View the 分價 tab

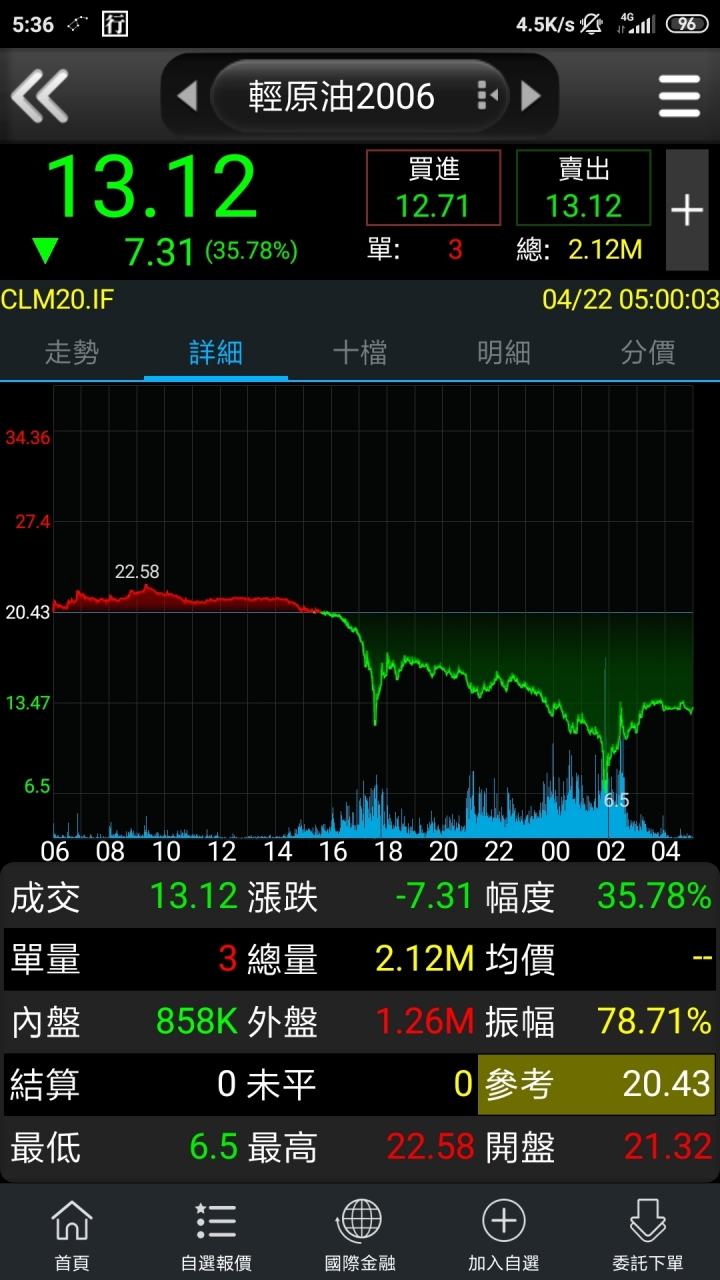tap(648, 352)
